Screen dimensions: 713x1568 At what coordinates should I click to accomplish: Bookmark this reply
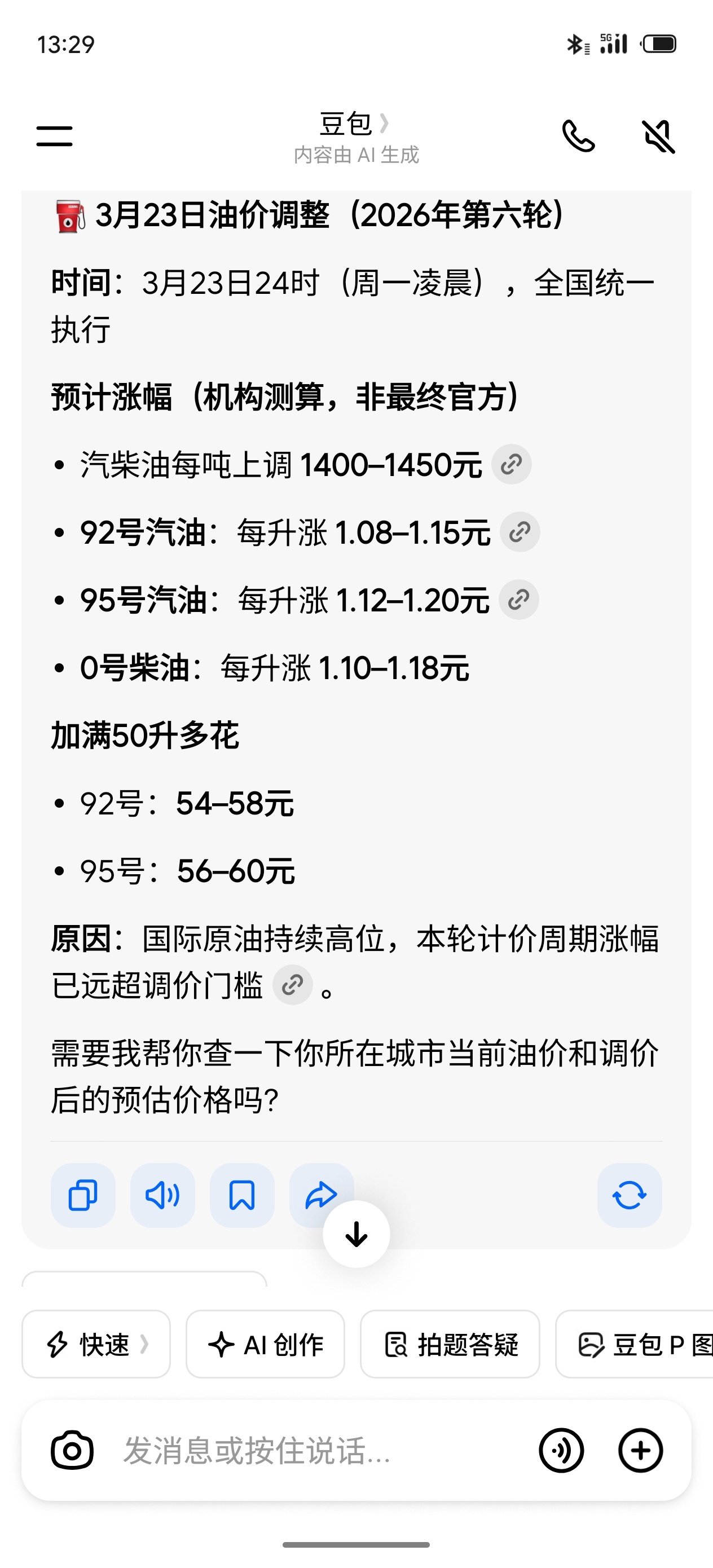coord(242,1196)
